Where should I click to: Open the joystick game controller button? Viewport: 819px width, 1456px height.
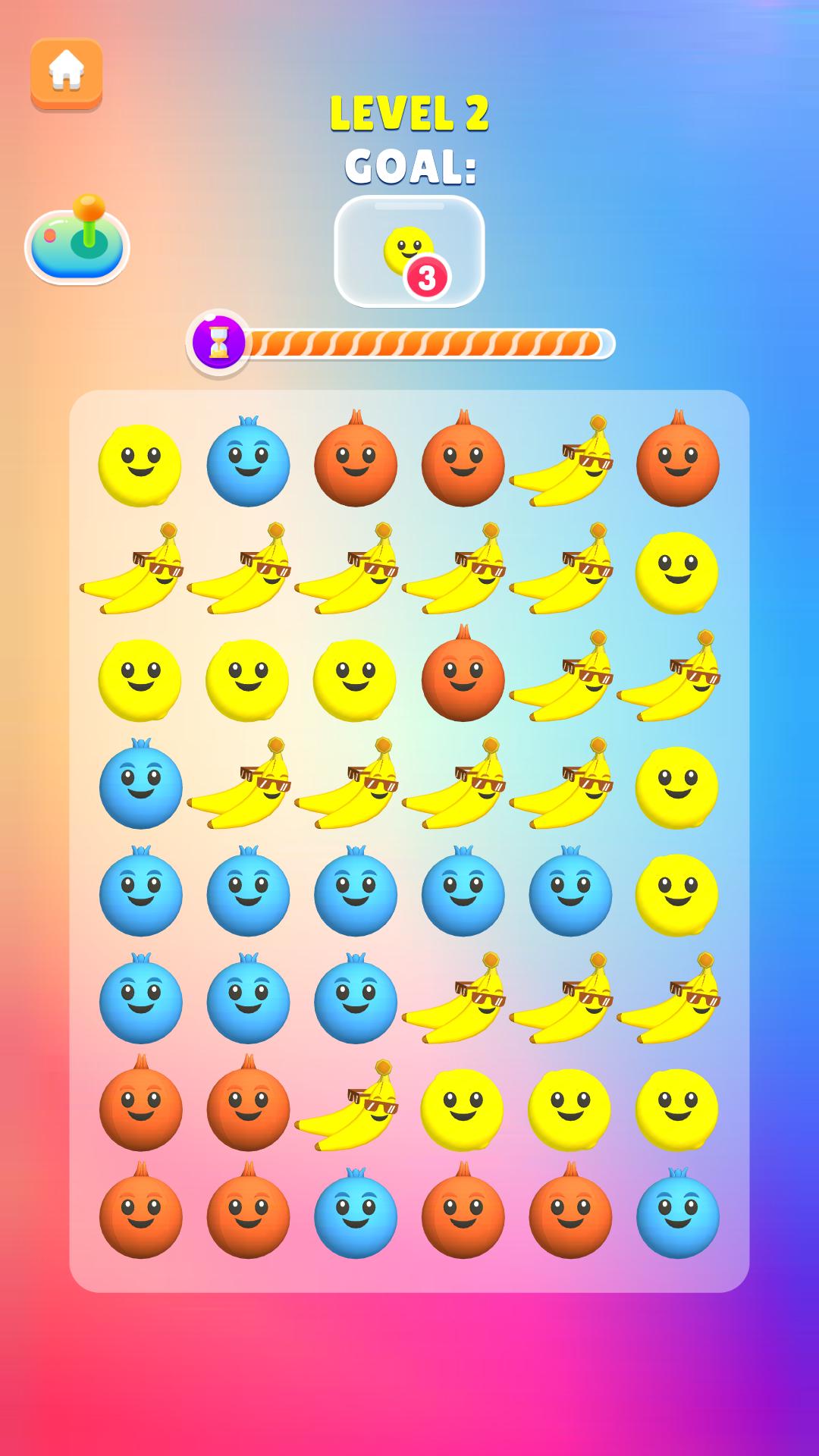pyautogui.click(x=77, y=240)
